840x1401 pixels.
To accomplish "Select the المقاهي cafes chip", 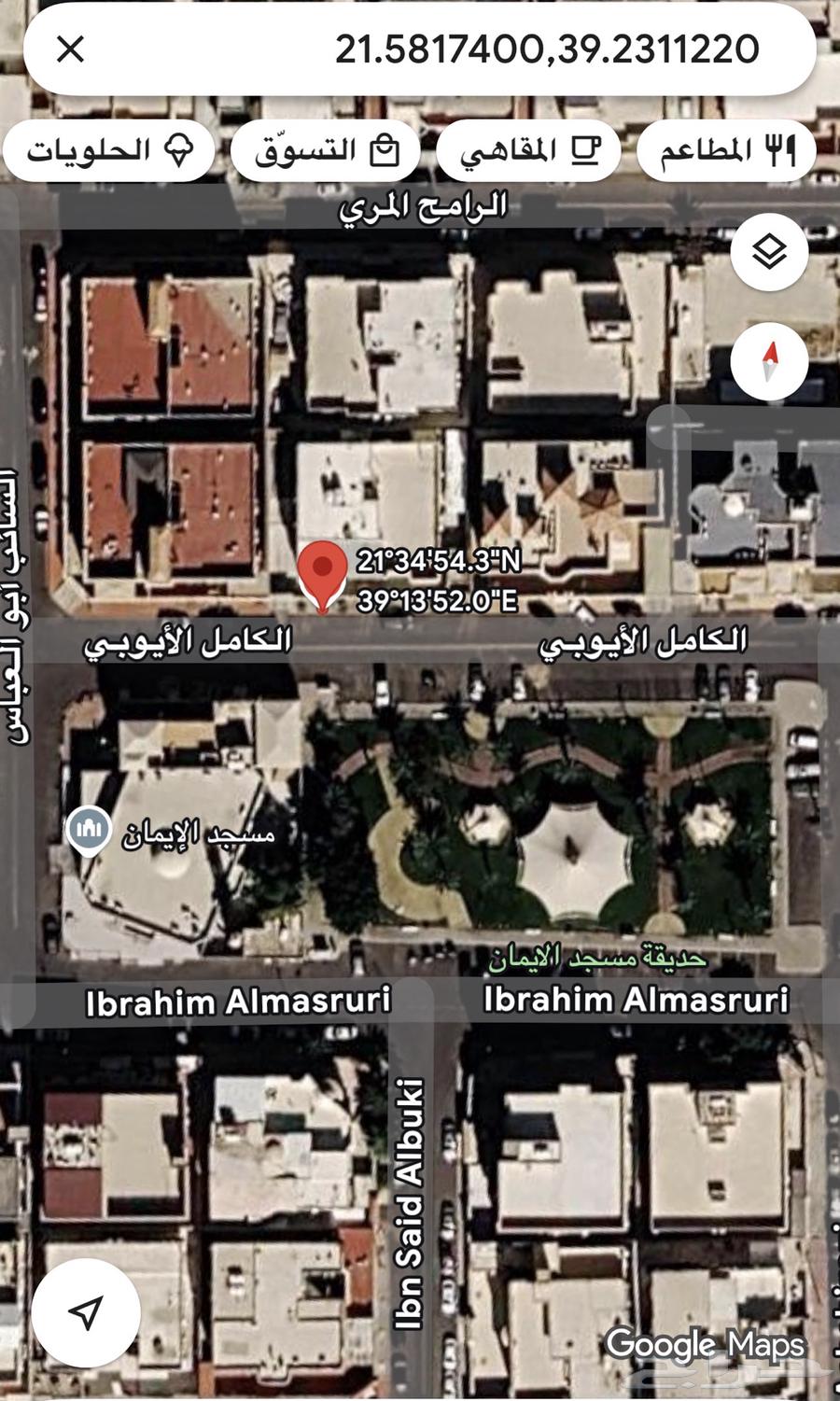I will point(528,150).
